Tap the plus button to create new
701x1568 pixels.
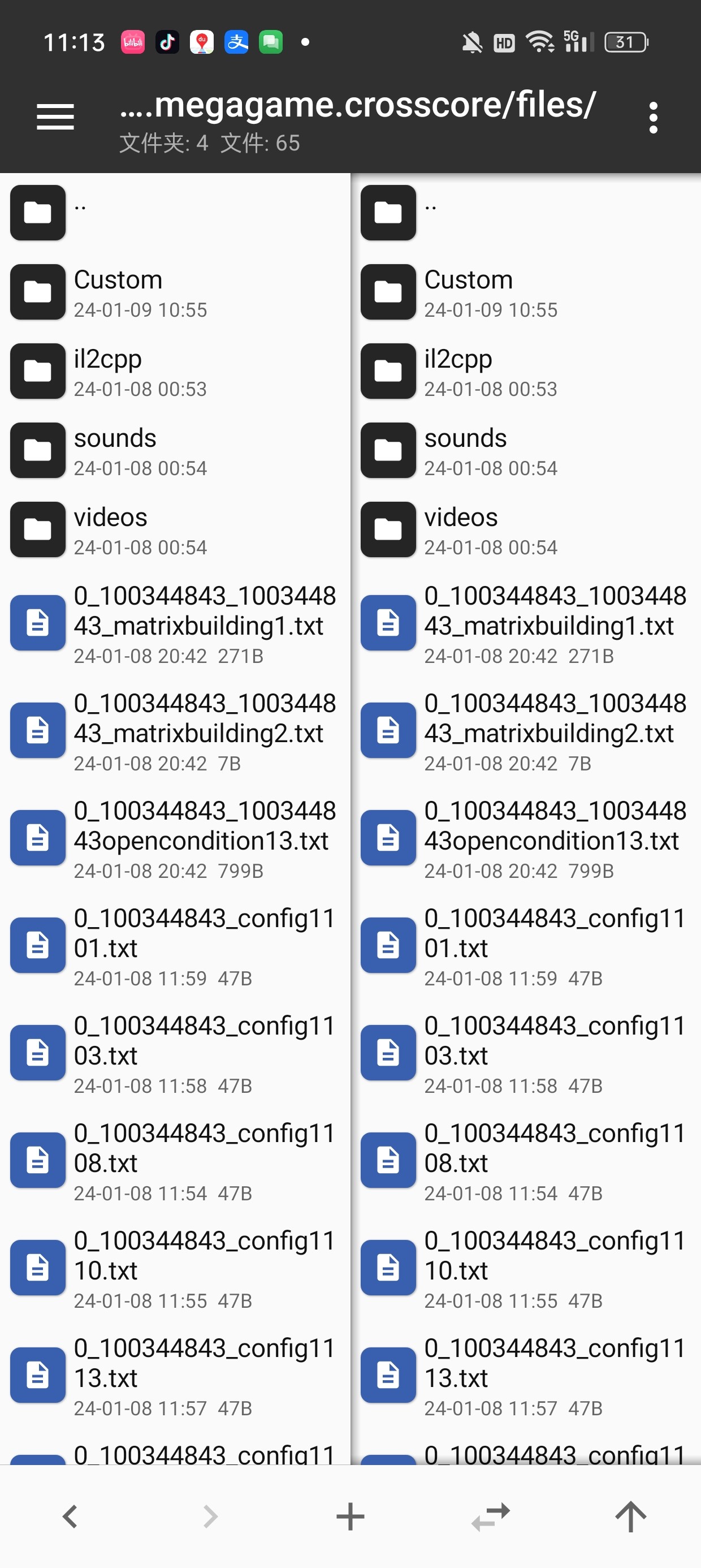350,1515
